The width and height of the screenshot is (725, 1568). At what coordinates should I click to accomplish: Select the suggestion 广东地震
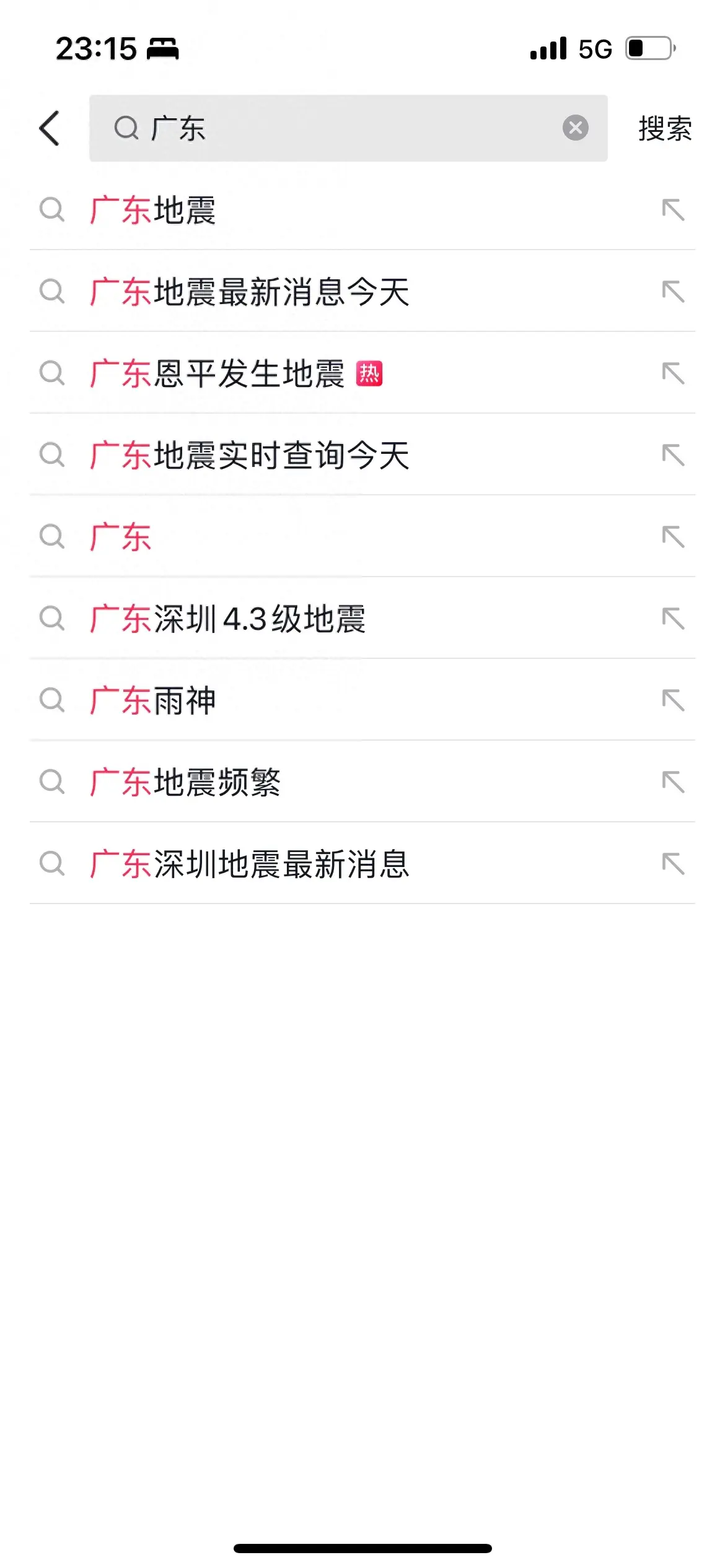tap(362, 210)
